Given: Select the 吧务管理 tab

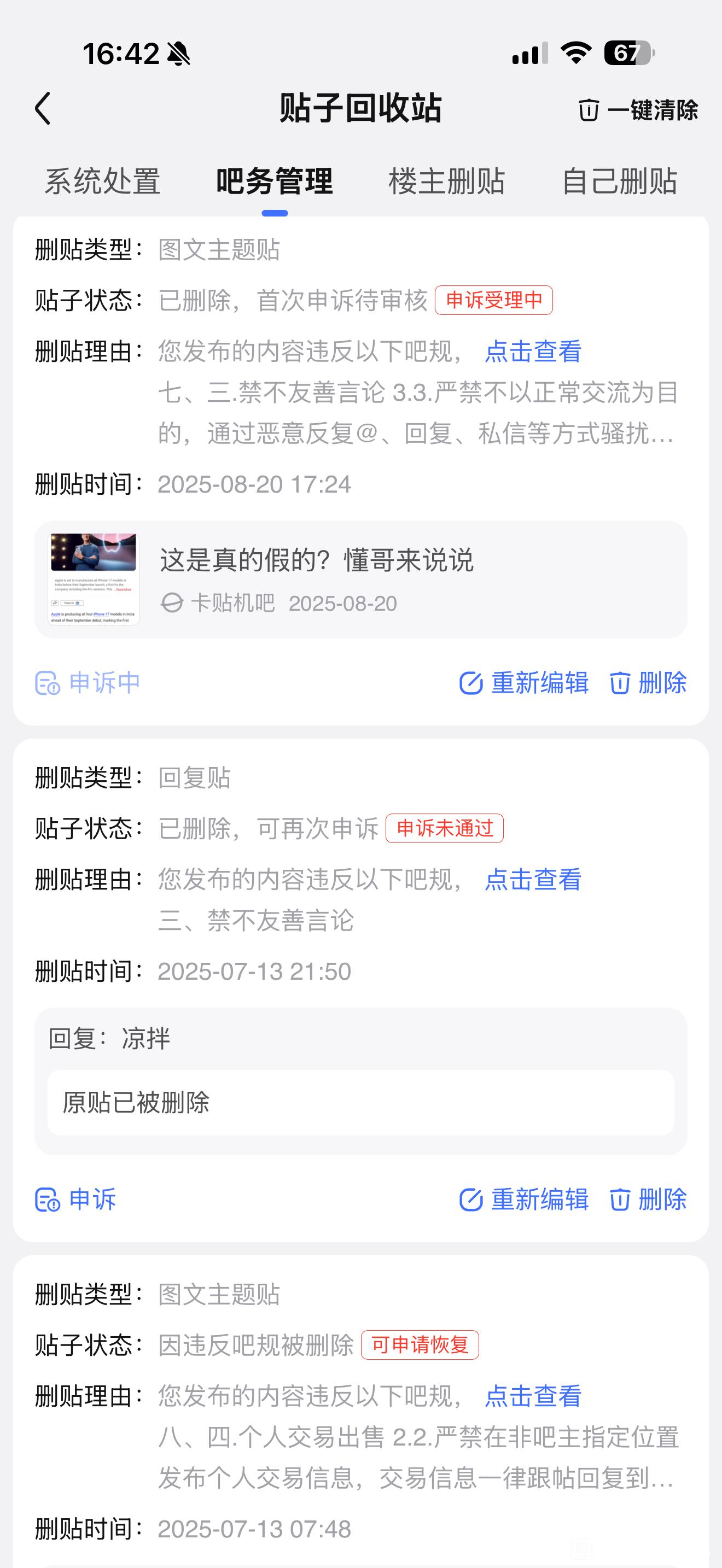Looking at the screenshot, I should [275, 182].
